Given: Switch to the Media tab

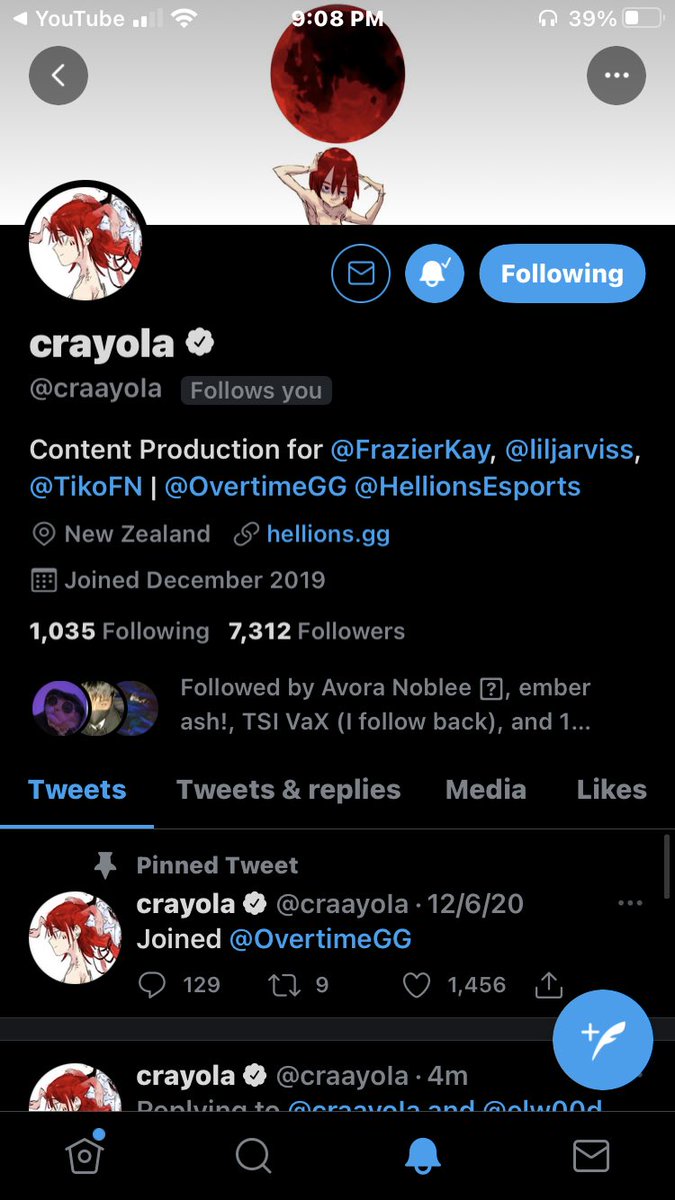Looking at the screenshot, I should [x=485, y=789].
